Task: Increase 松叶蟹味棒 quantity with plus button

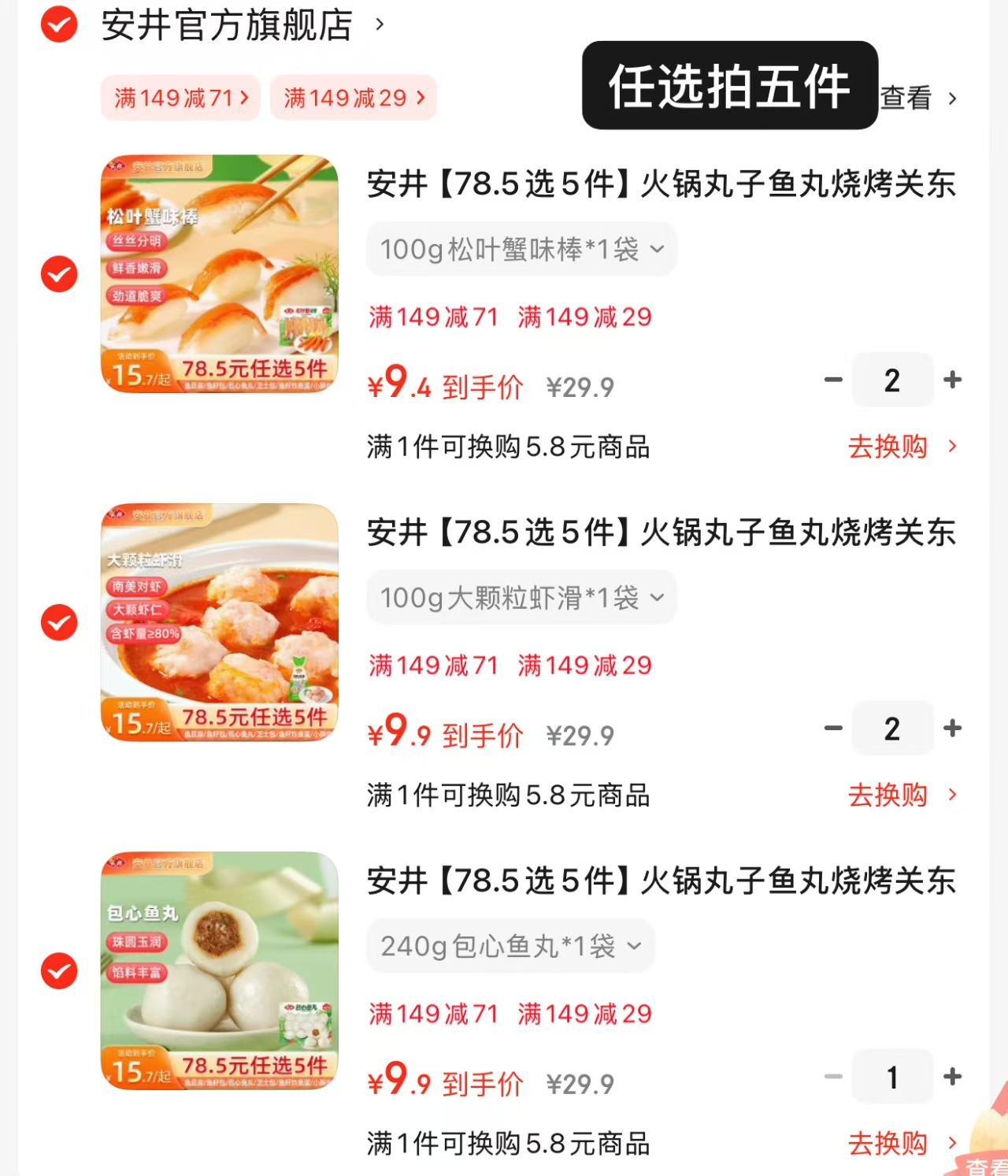Action: coord(952,380)
